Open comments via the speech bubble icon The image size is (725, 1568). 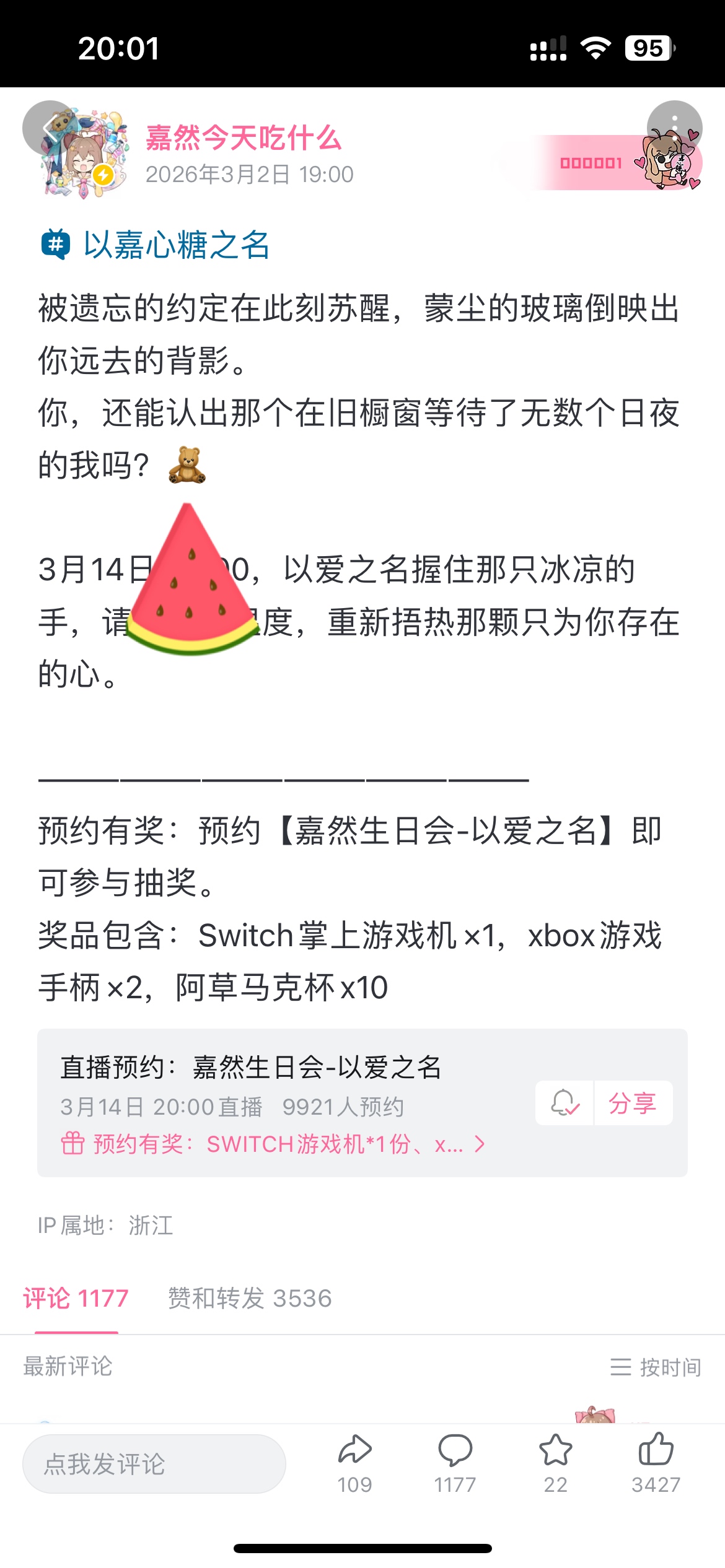[x=455, y=1463]
